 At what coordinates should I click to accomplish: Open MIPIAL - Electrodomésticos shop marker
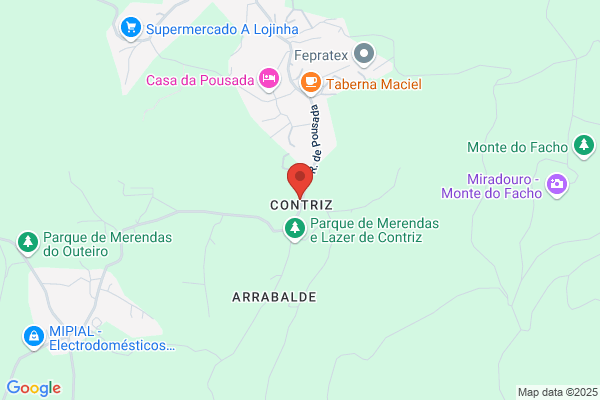[34, 337]
